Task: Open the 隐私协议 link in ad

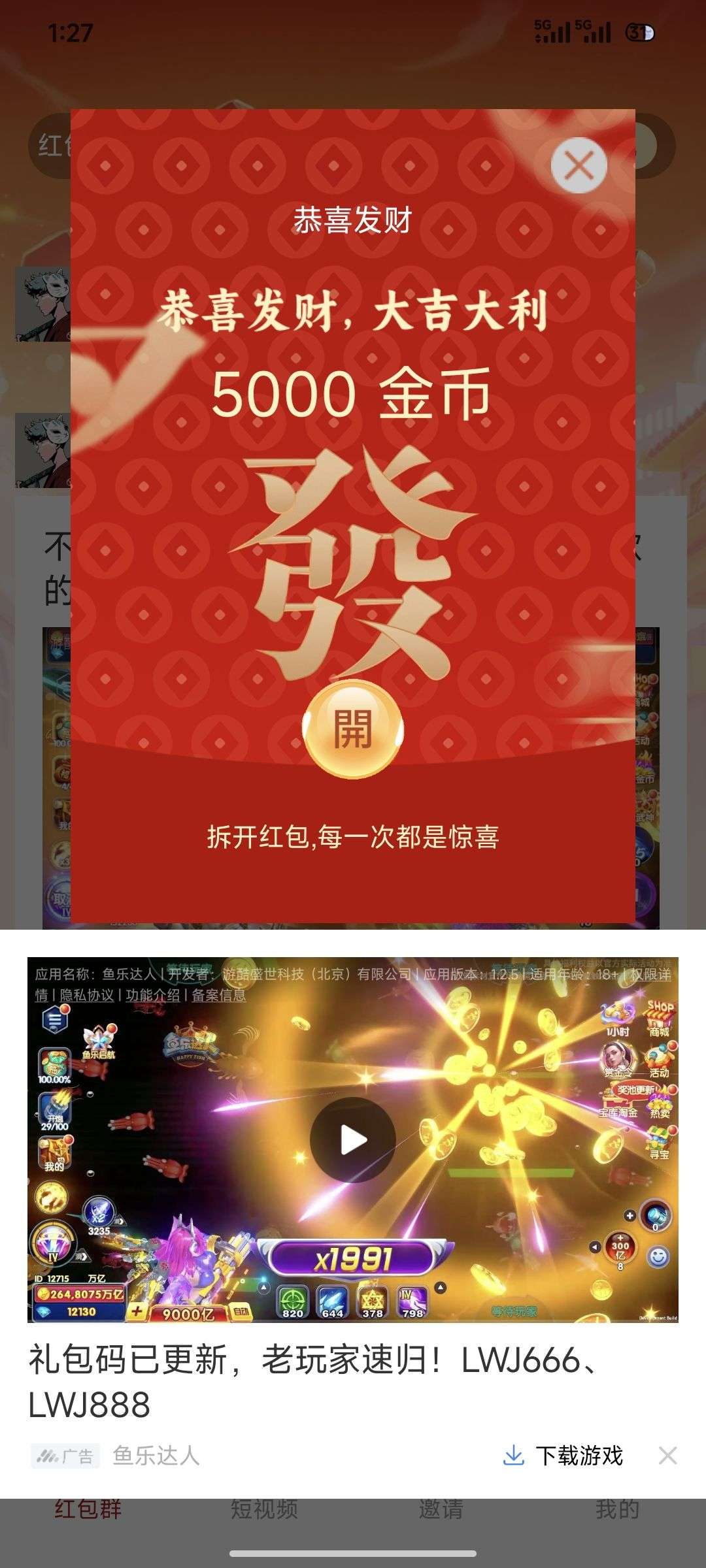Action: point(86,995)
